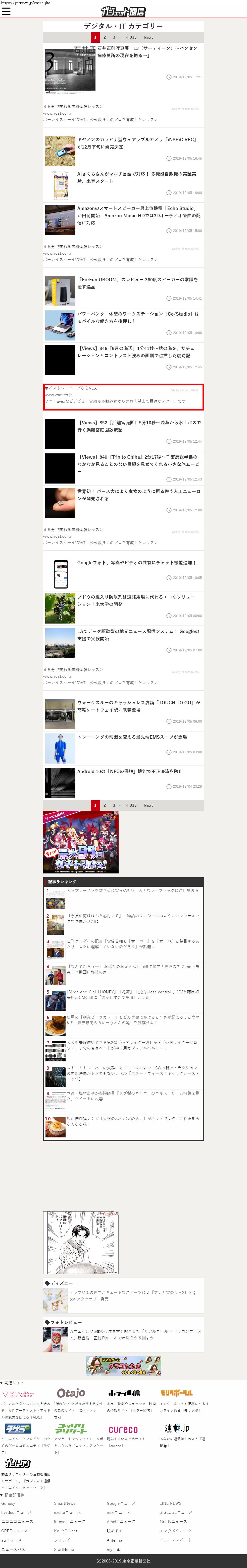Open the hamburger menu
Viewport: 247px width, 1568px height.
point(6,11)
